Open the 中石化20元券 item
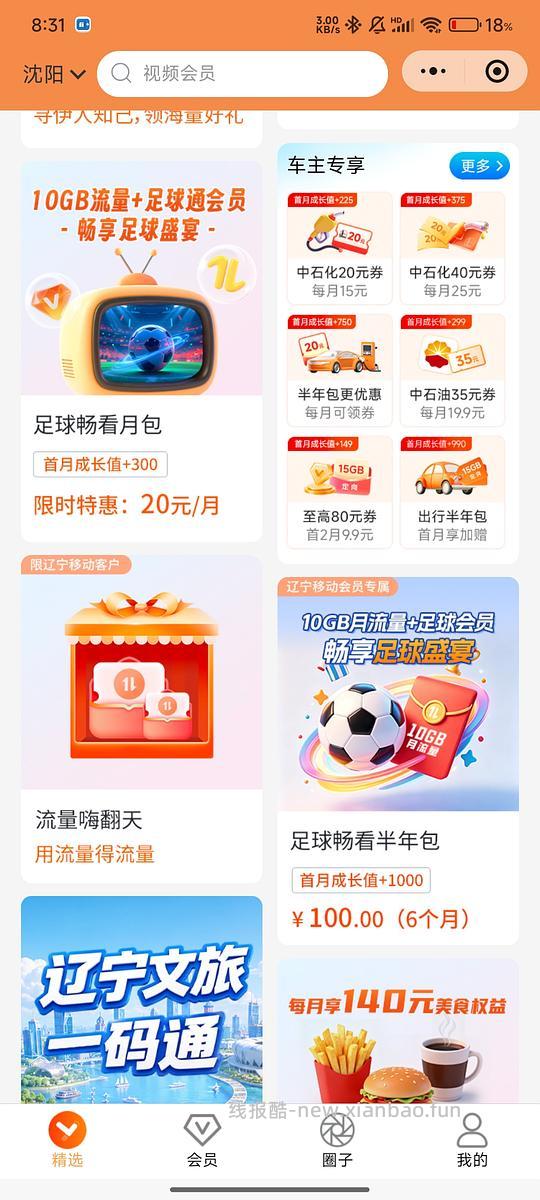The width and height of the screenshot is (540, 1200). [340, 248]
